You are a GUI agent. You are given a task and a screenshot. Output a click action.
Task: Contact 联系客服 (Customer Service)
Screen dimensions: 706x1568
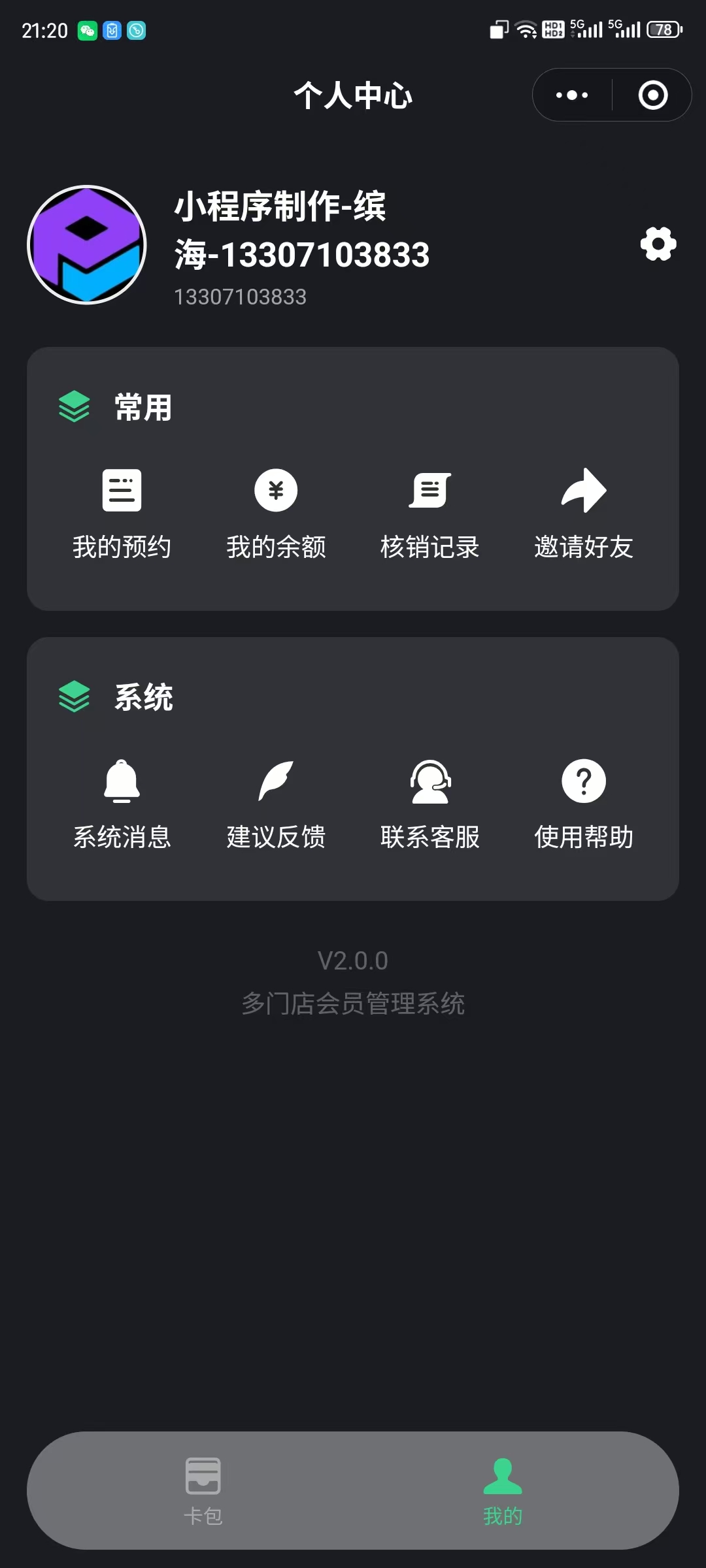tap(430, 805)
